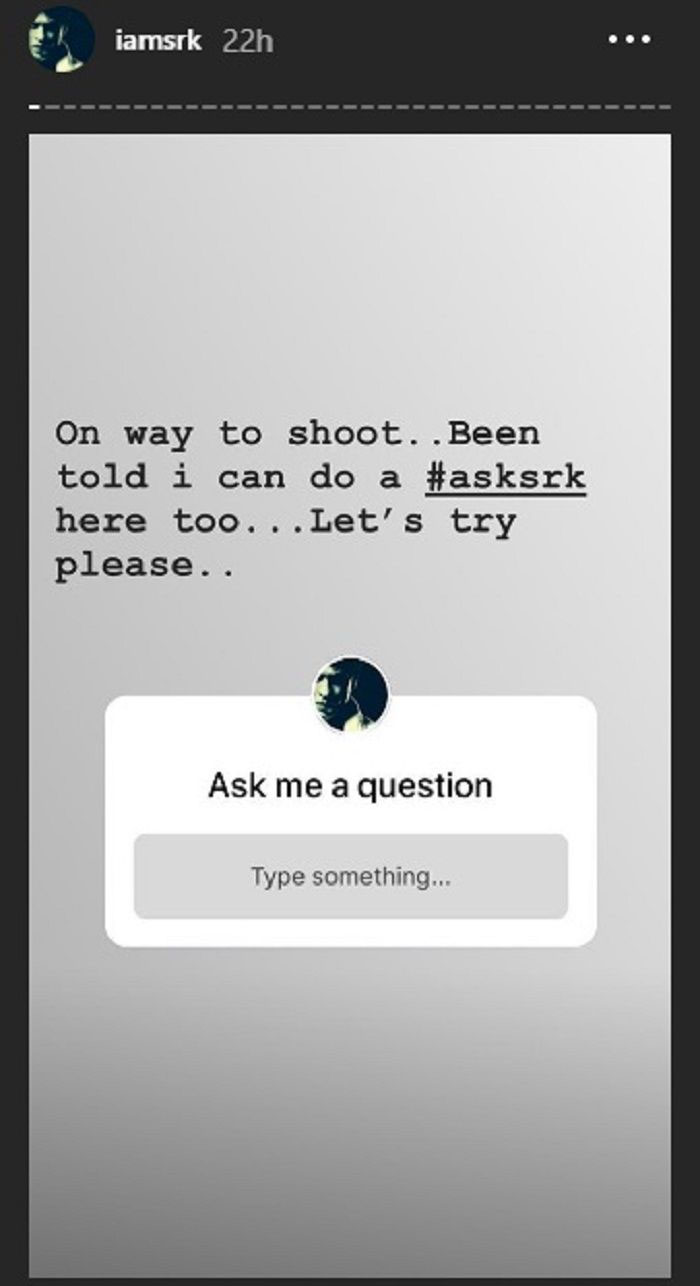Open iamsrk's profile picture

point(61,40)
